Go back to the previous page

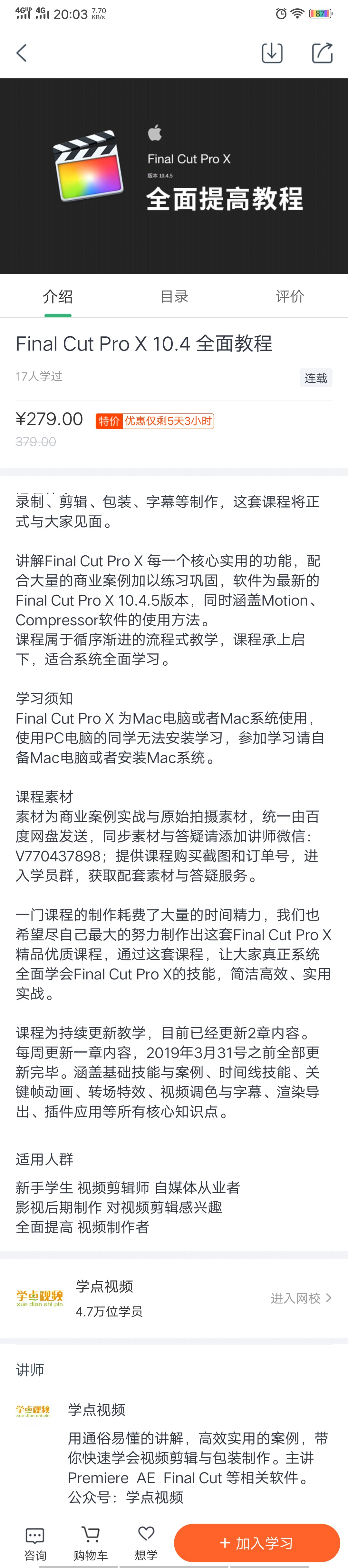tap(22, 53)
